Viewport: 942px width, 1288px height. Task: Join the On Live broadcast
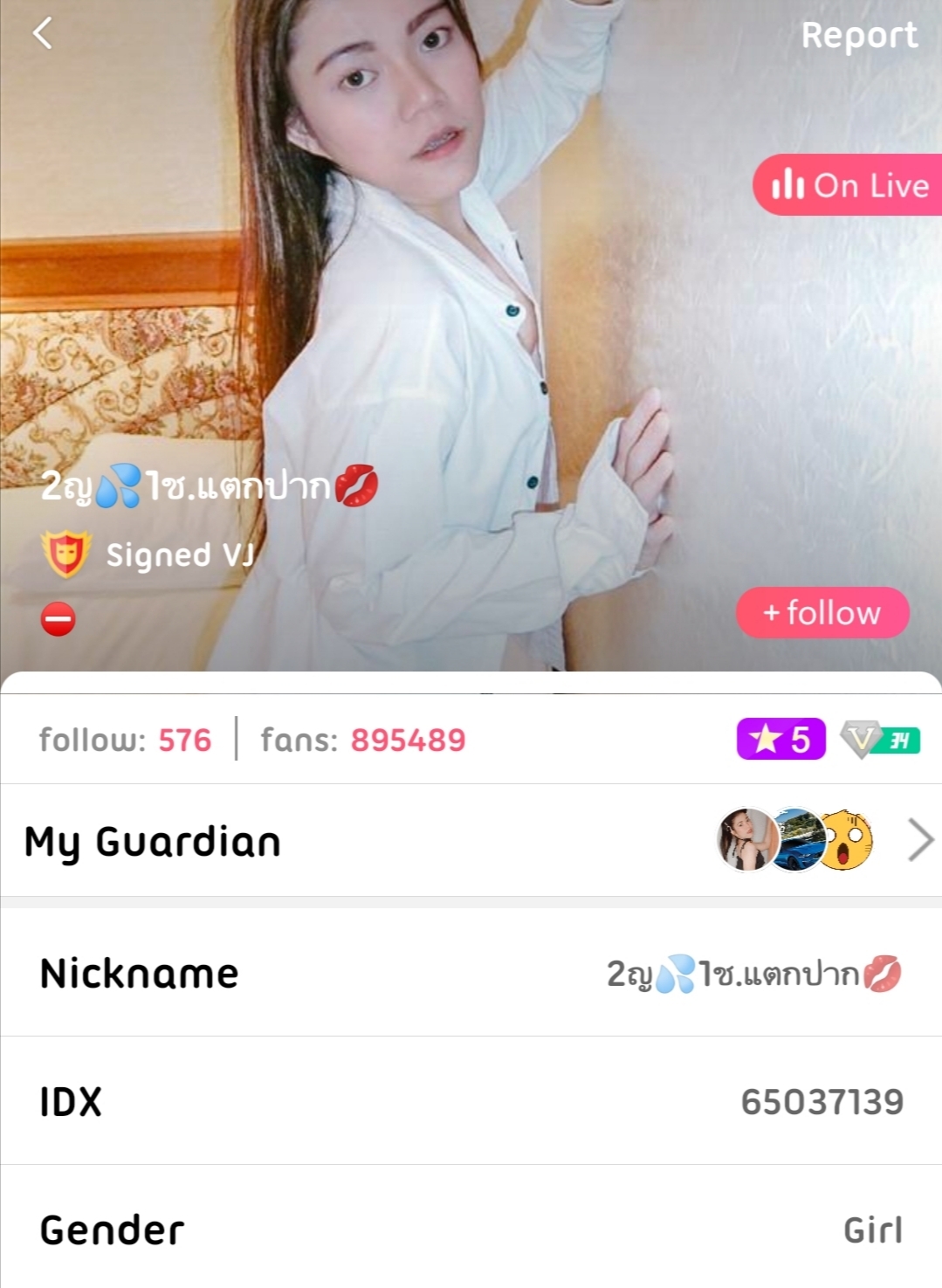(849, 185)
